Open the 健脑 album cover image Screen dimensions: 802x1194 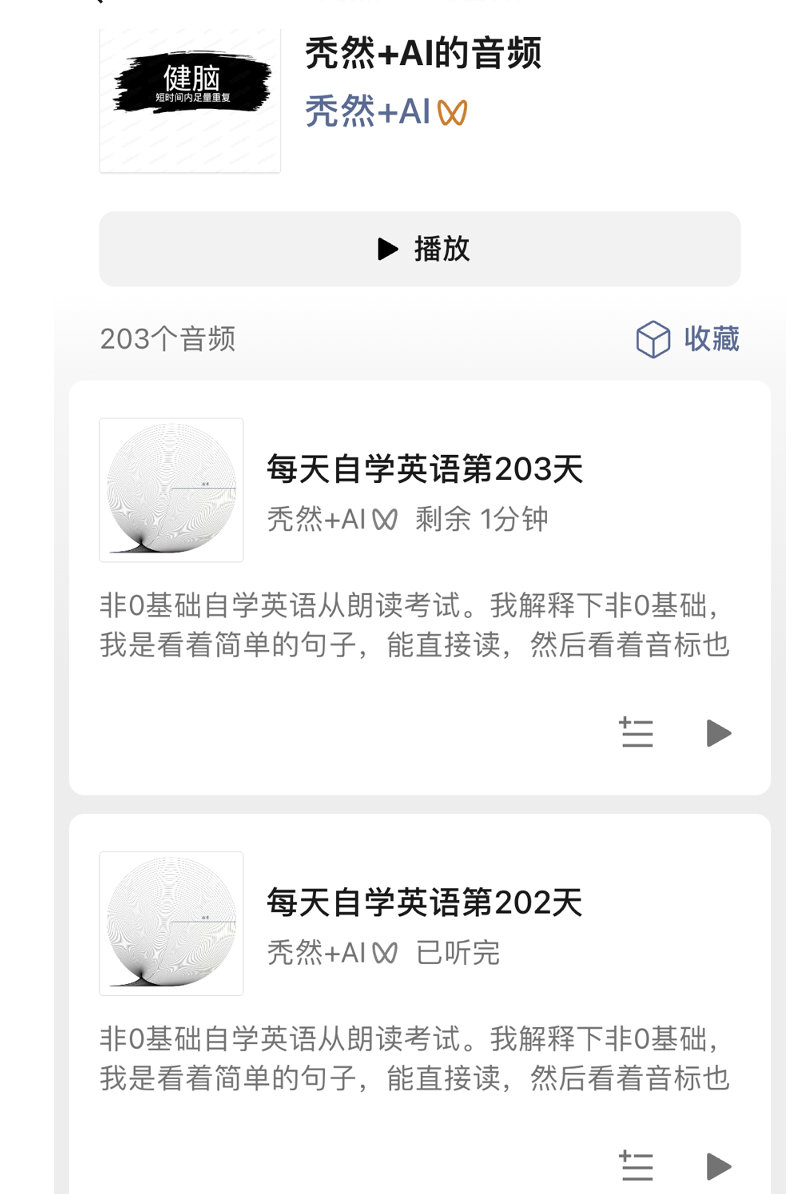tap(190, 100)
